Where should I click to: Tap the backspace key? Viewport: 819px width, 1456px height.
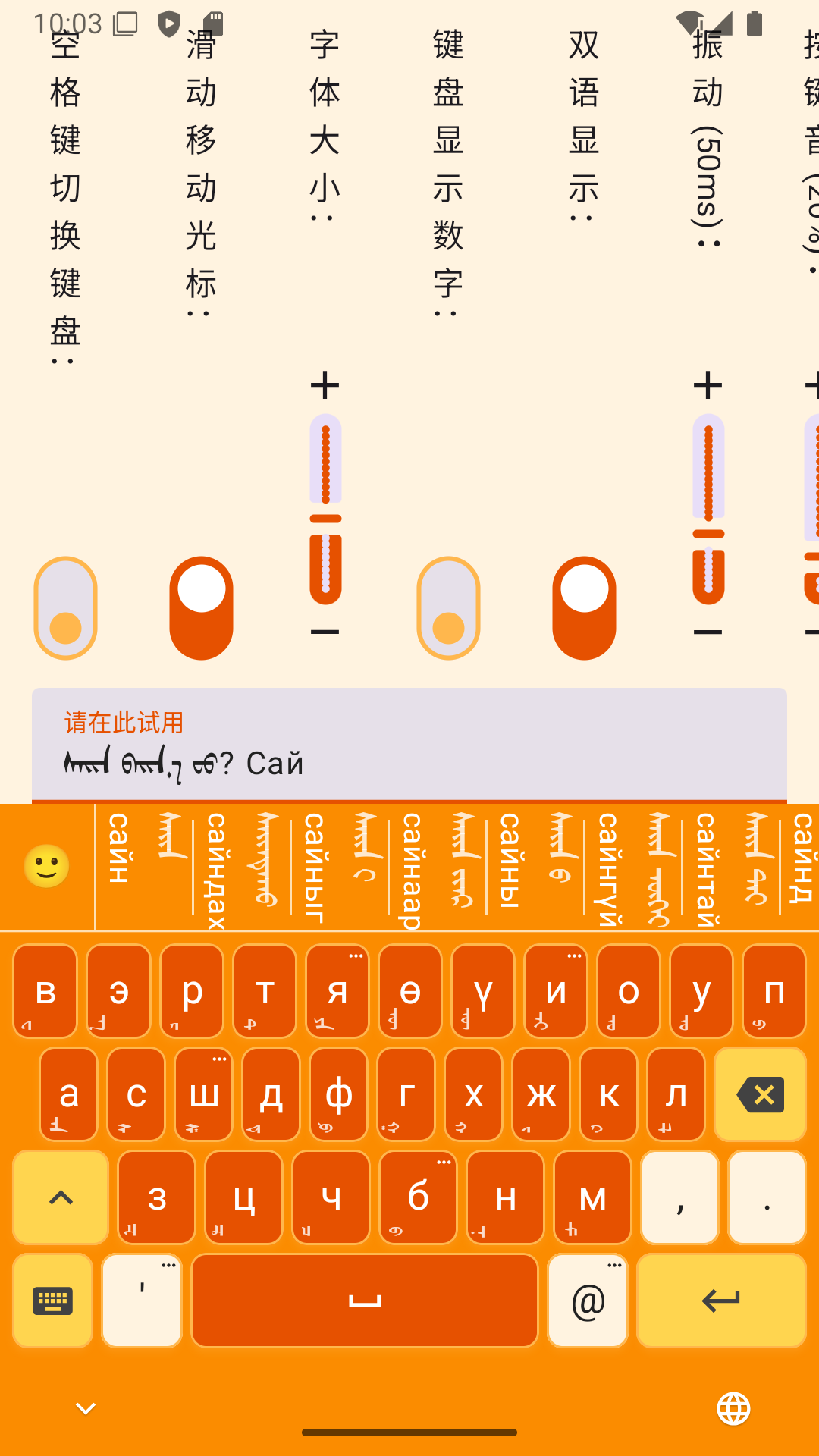pos(760,1094)
